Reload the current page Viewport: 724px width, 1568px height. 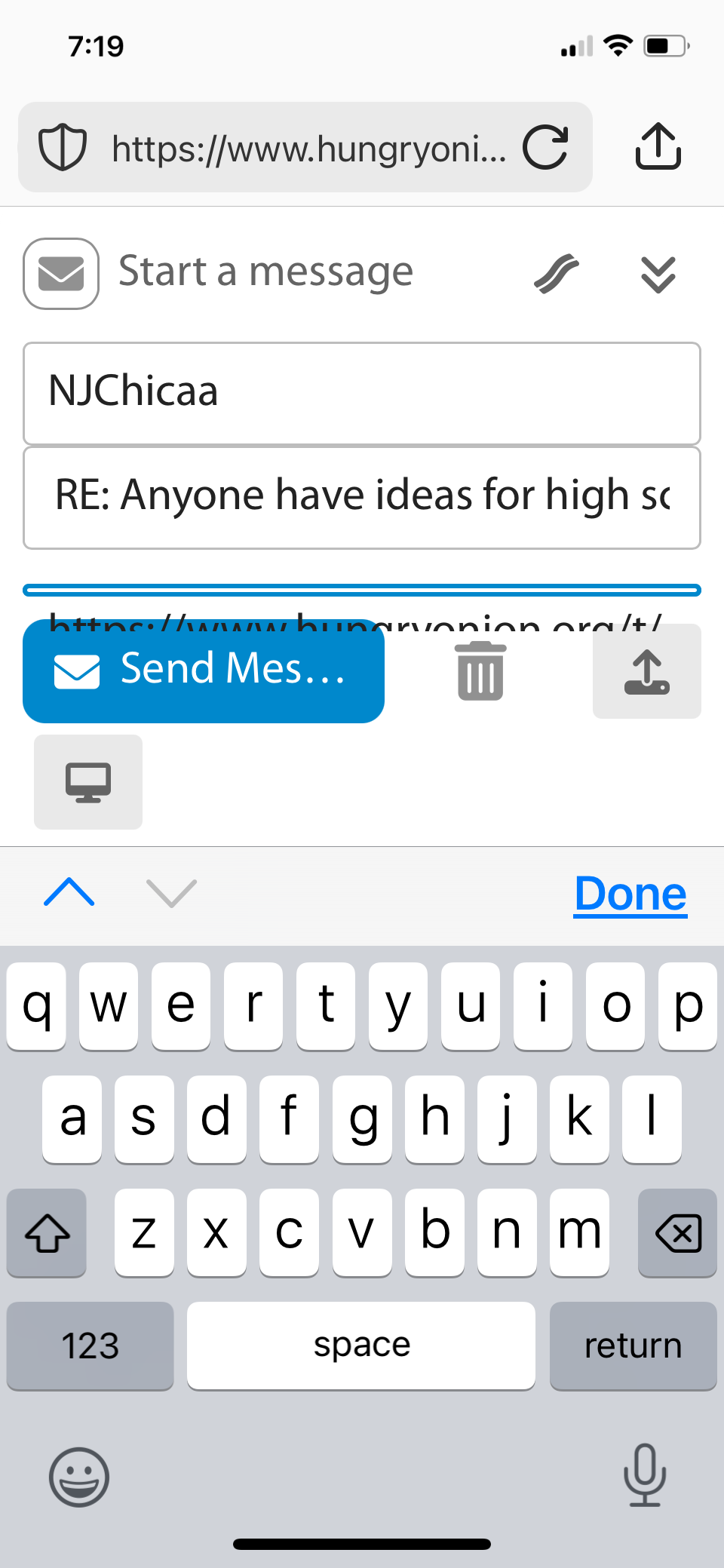pos(545,147)
